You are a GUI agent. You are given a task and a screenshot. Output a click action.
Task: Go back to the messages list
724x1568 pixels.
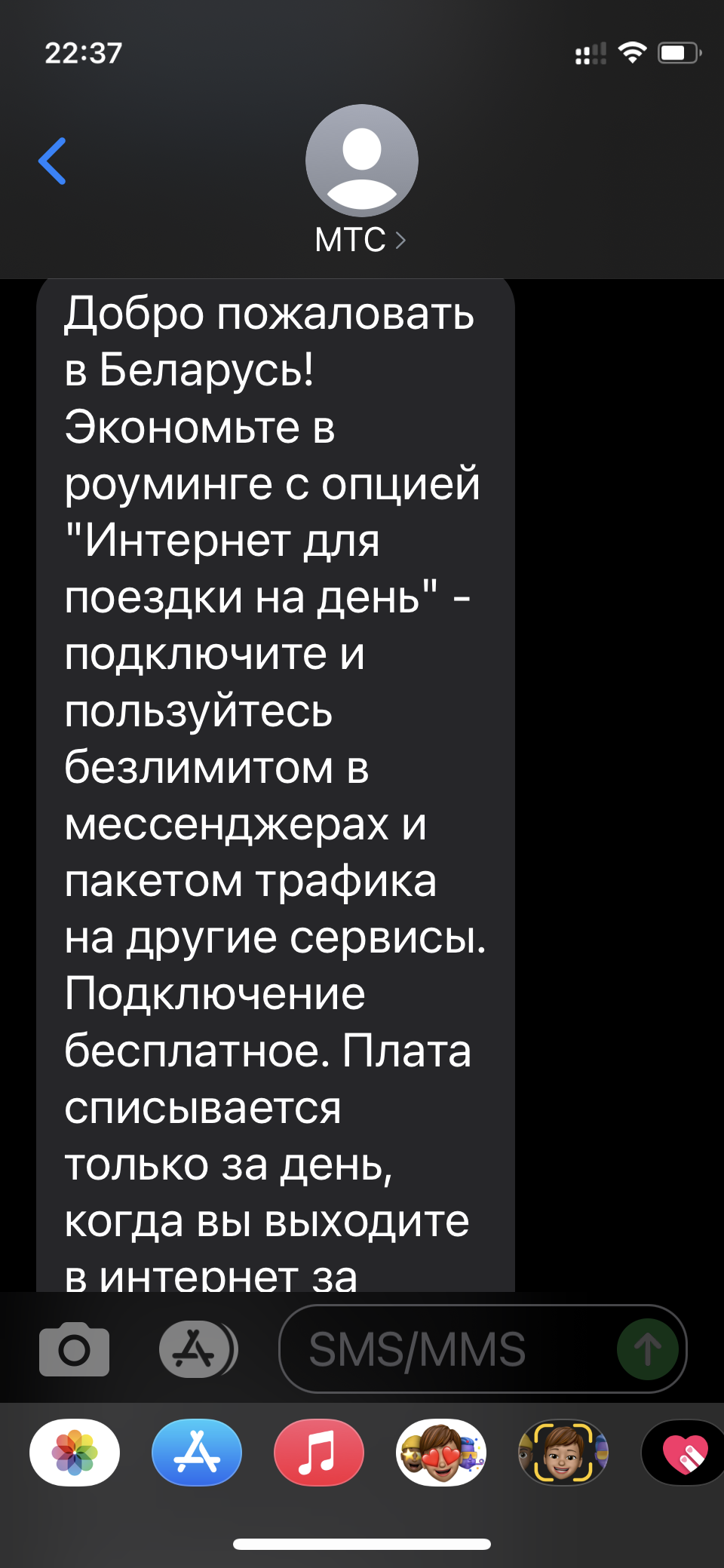[x=53, y=161]
